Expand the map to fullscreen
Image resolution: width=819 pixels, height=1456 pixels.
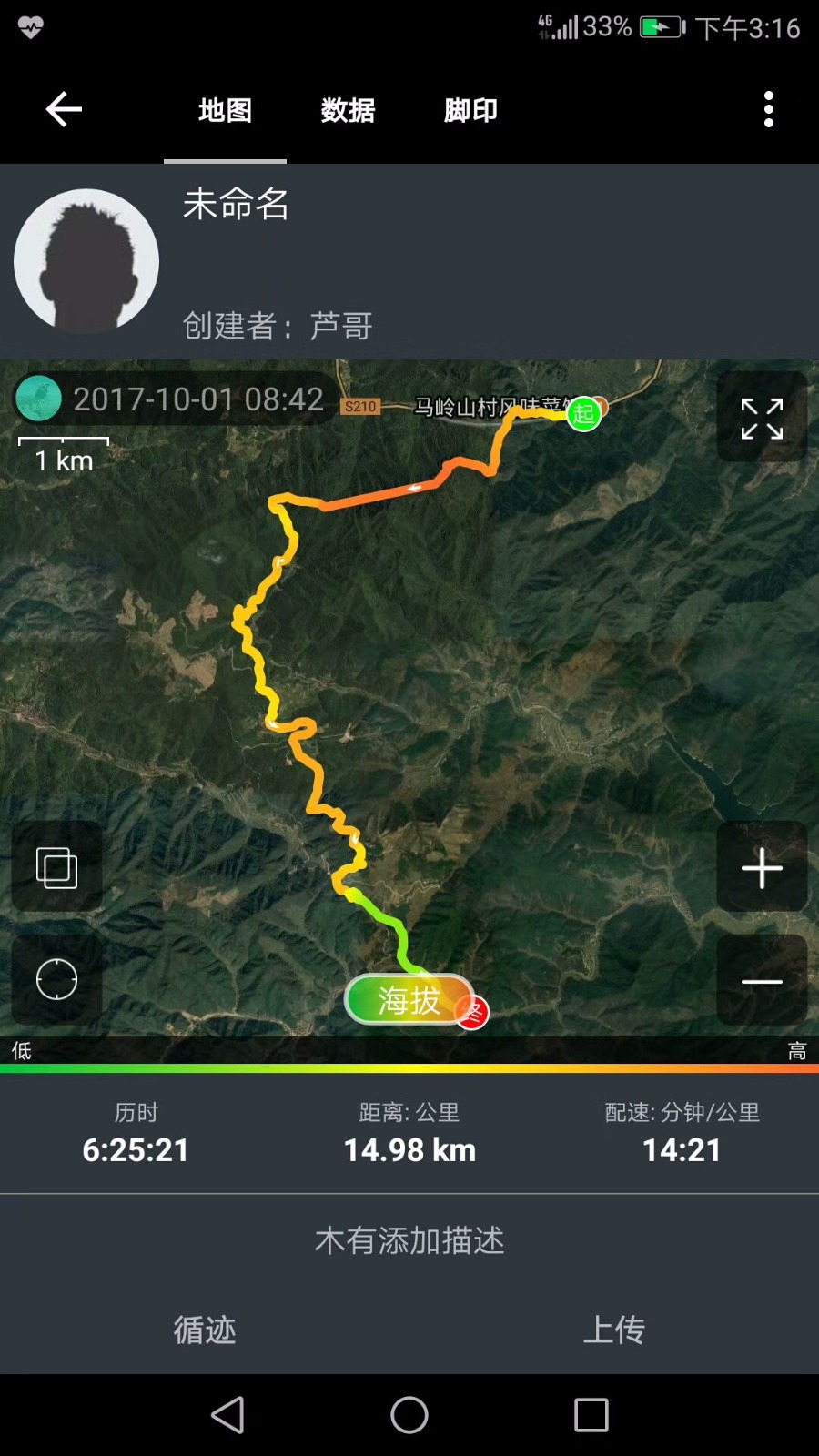762,419
